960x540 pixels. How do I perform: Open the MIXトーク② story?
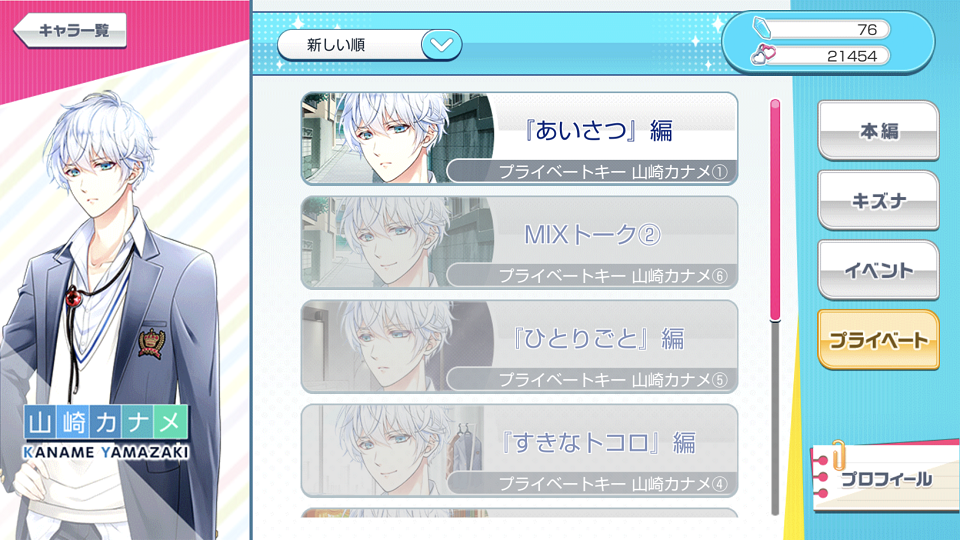point(519,242)
